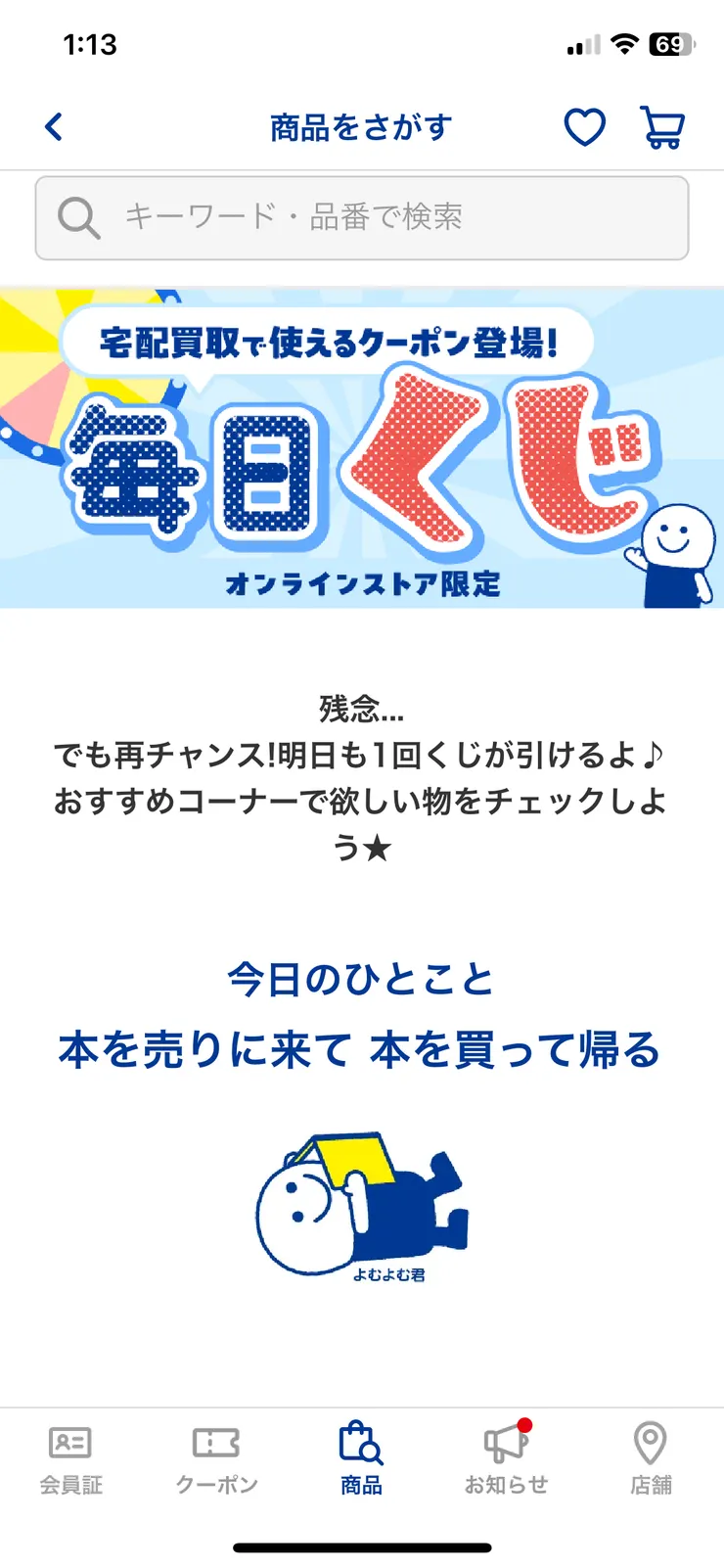The height and width of the screenshot is (1568, 724).
Task: Click the magnifying glass search icon
Action: point(78,217)
